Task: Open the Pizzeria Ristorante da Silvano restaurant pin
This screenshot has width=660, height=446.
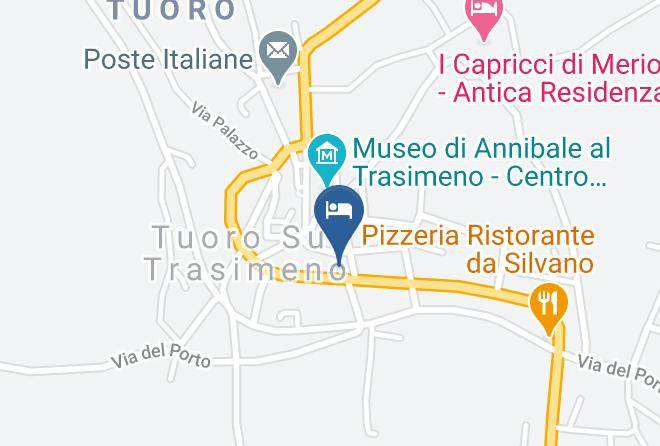Action: click(x=547, y=302)
